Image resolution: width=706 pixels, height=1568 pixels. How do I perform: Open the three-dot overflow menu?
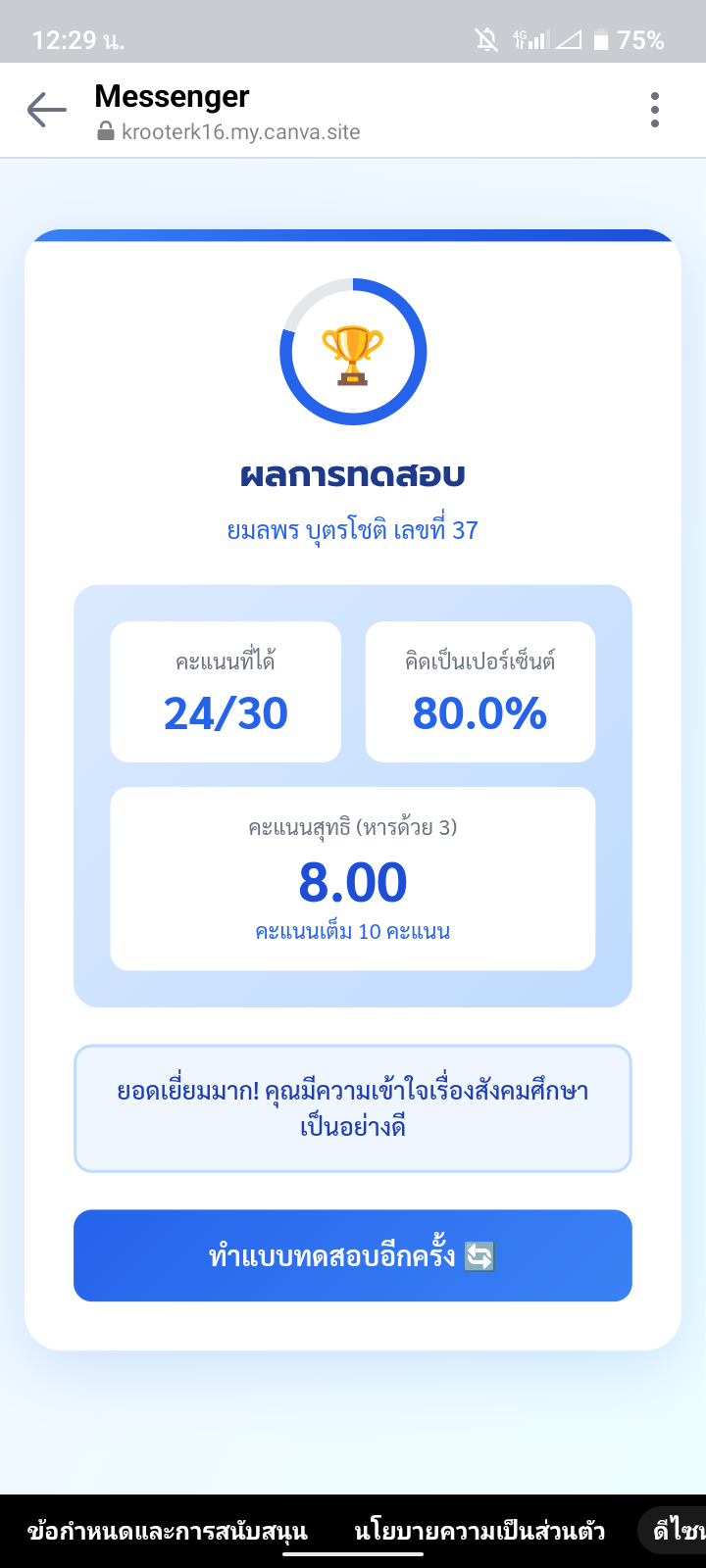coord(654,110)
